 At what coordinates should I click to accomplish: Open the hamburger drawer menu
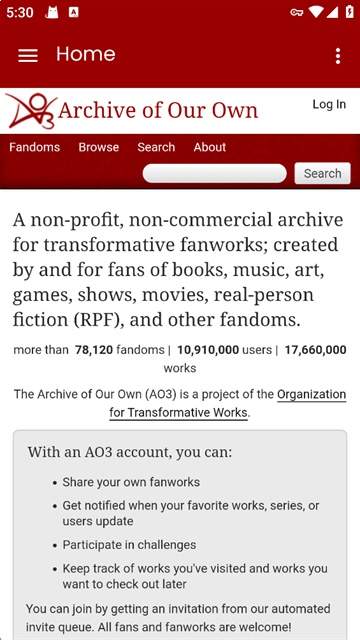28,56
